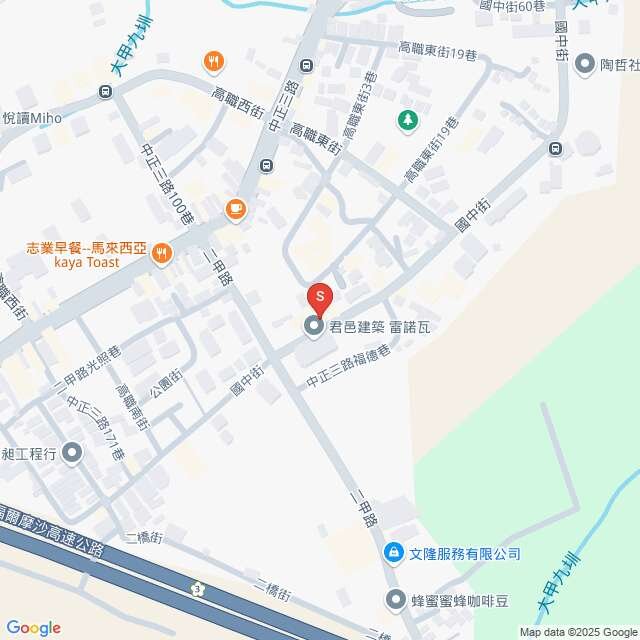The image size is (640, 640).
Task: Open 君邑建築 雷諾瓦 place marker
Action: [x=314, y=326]
